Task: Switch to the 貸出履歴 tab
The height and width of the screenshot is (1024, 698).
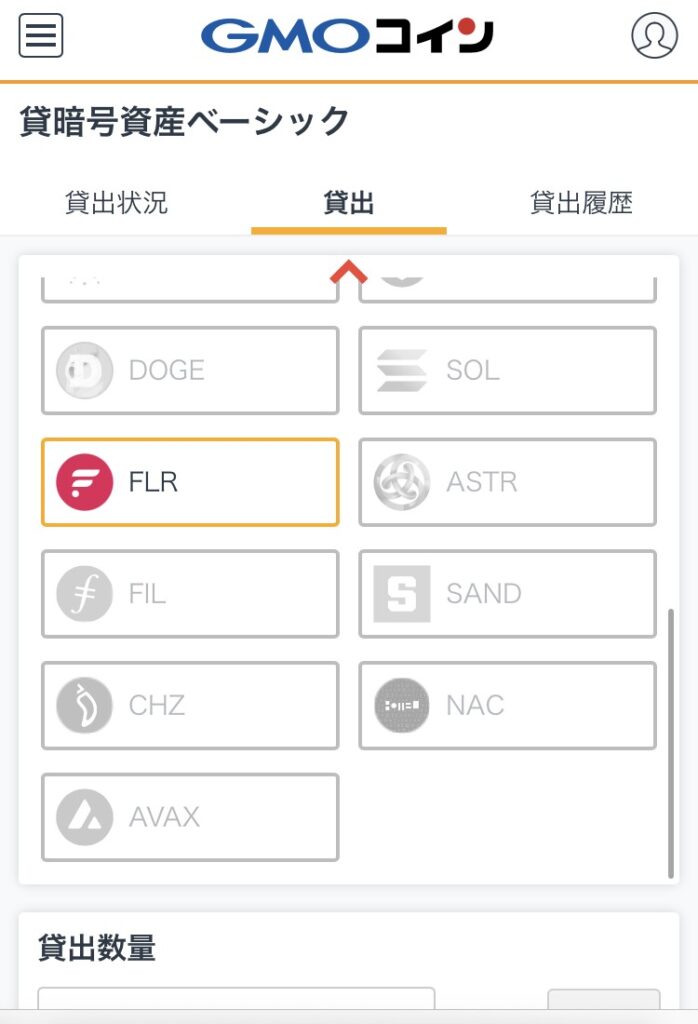Action: coord(581,204)
